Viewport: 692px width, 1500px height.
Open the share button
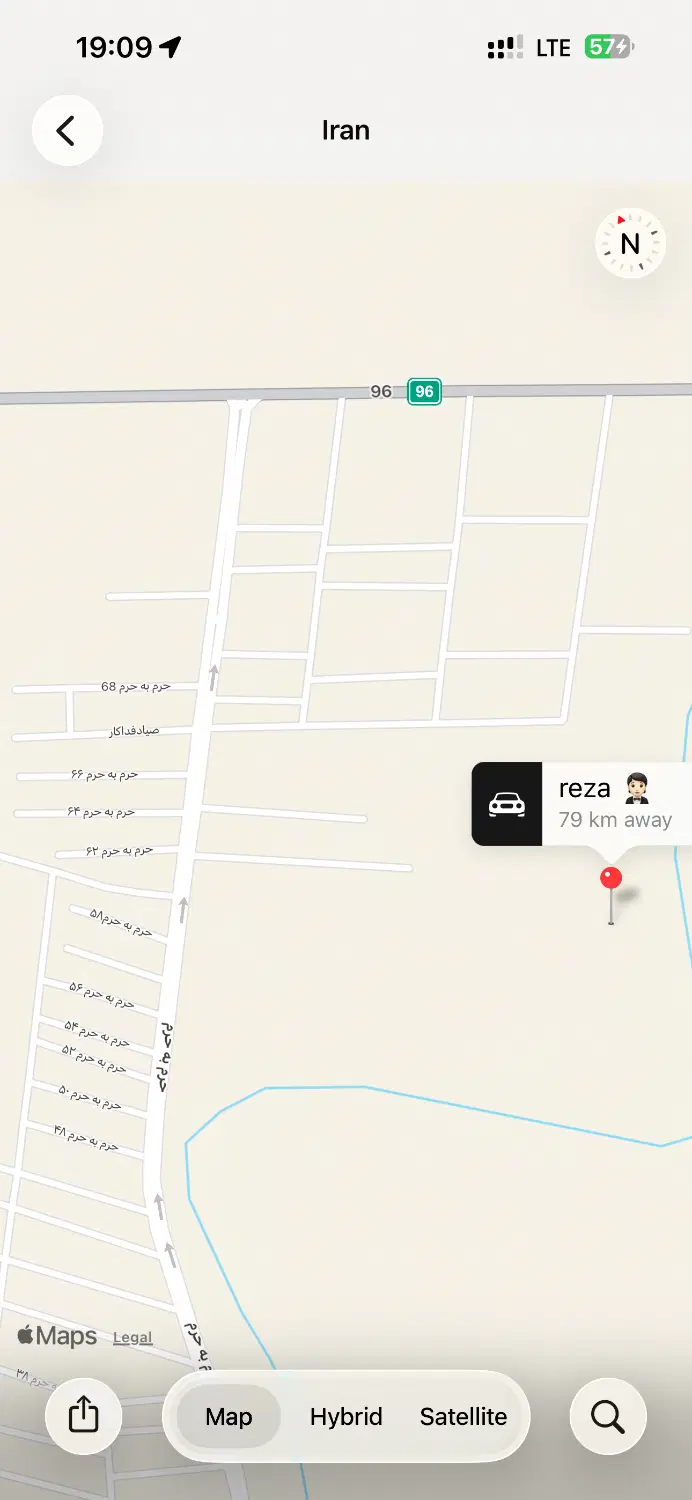84,1416
